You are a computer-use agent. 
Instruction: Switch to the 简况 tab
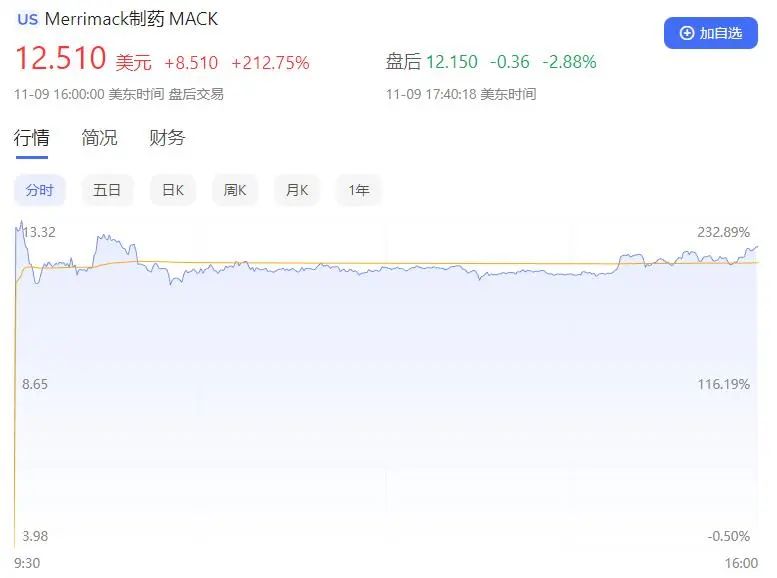click(x=99, y=138)
